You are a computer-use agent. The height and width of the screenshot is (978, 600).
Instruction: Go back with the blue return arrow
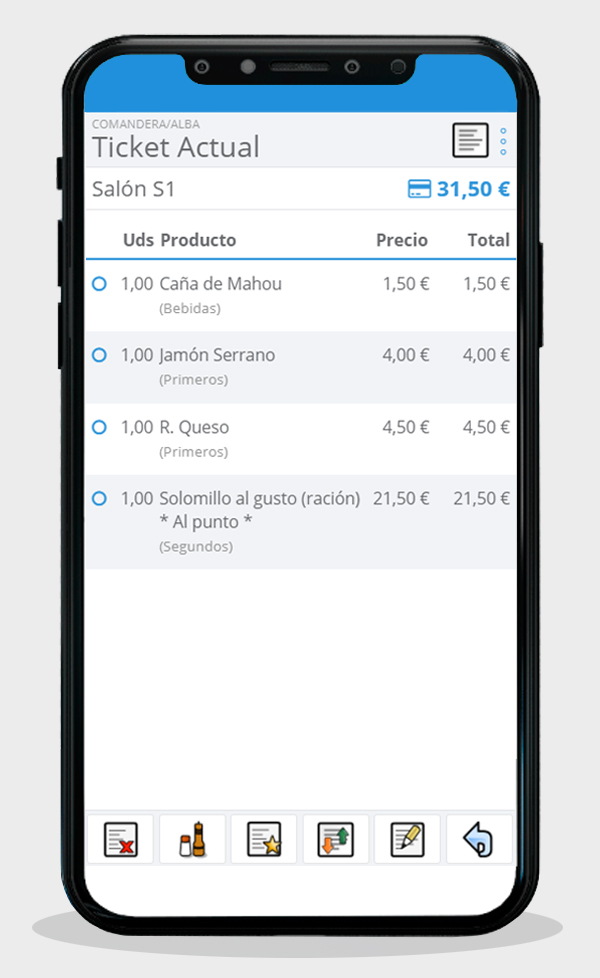[479, 839]
